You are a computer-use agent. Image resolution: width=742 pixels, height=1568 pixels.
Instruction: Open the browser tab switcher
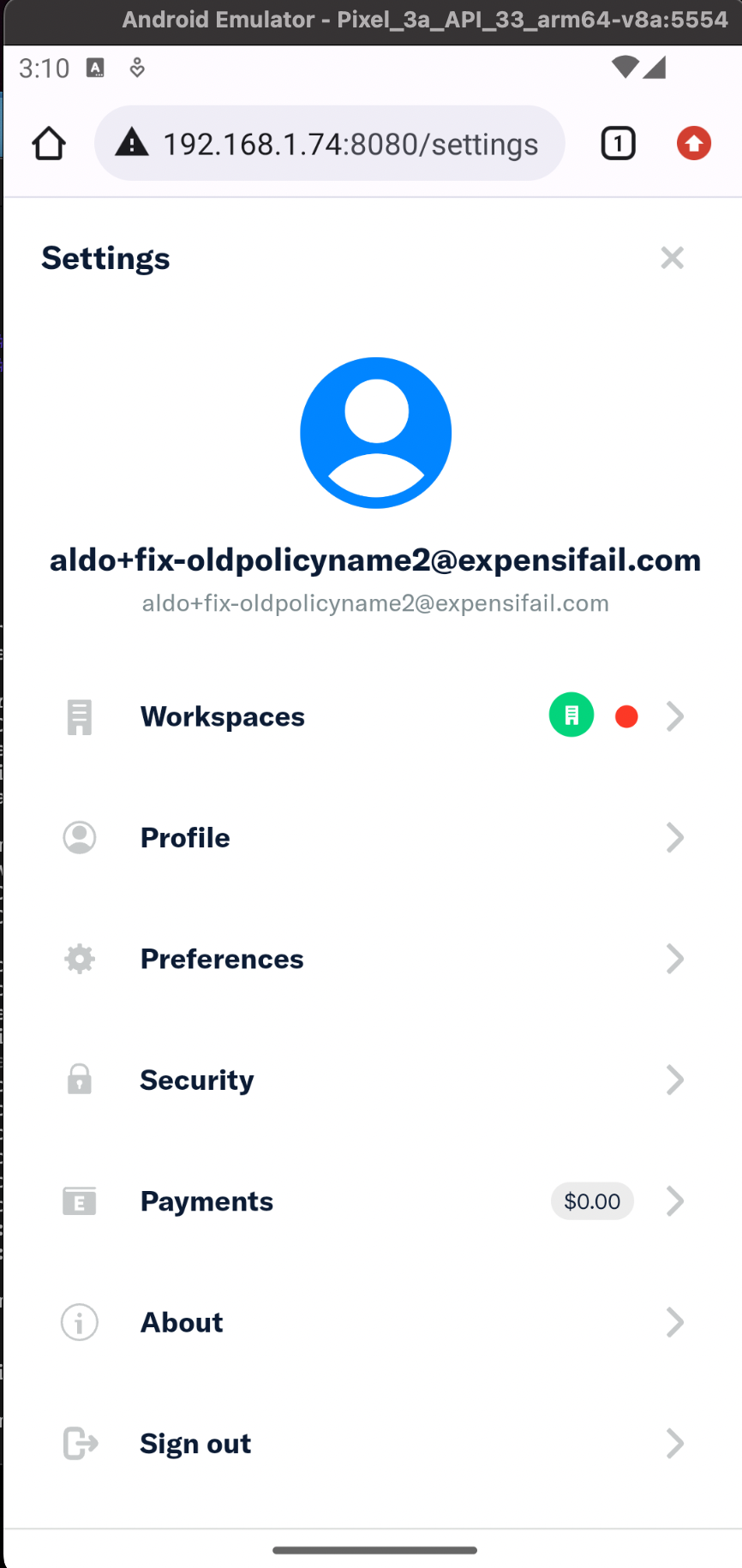tap(618, 143)
